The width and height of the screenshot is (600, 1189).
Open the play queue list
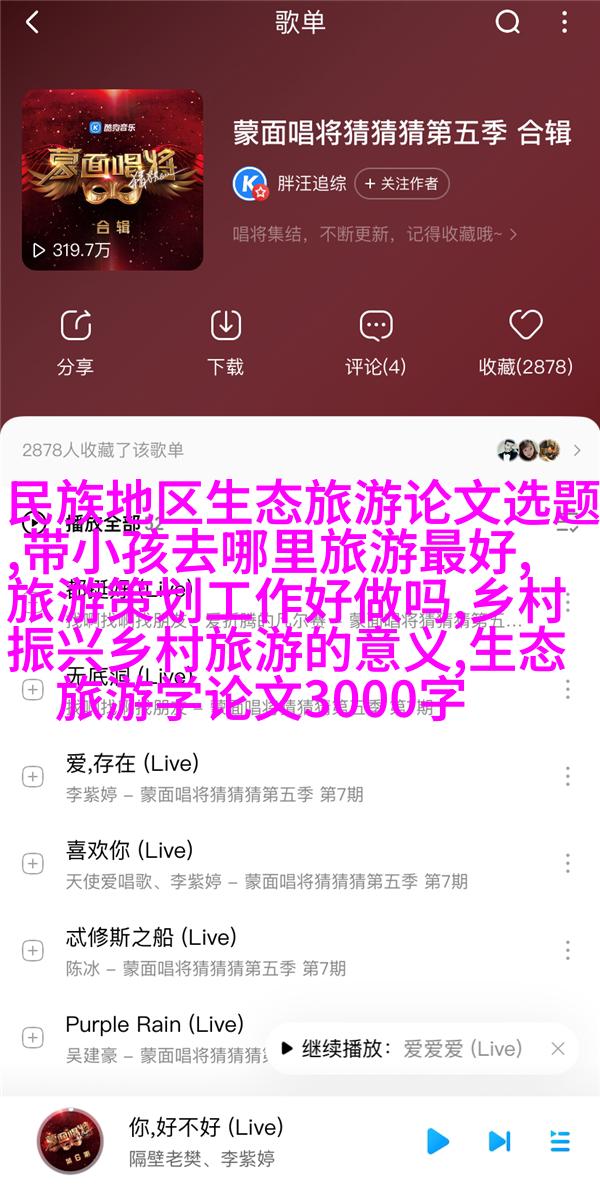click(560, 1140)
